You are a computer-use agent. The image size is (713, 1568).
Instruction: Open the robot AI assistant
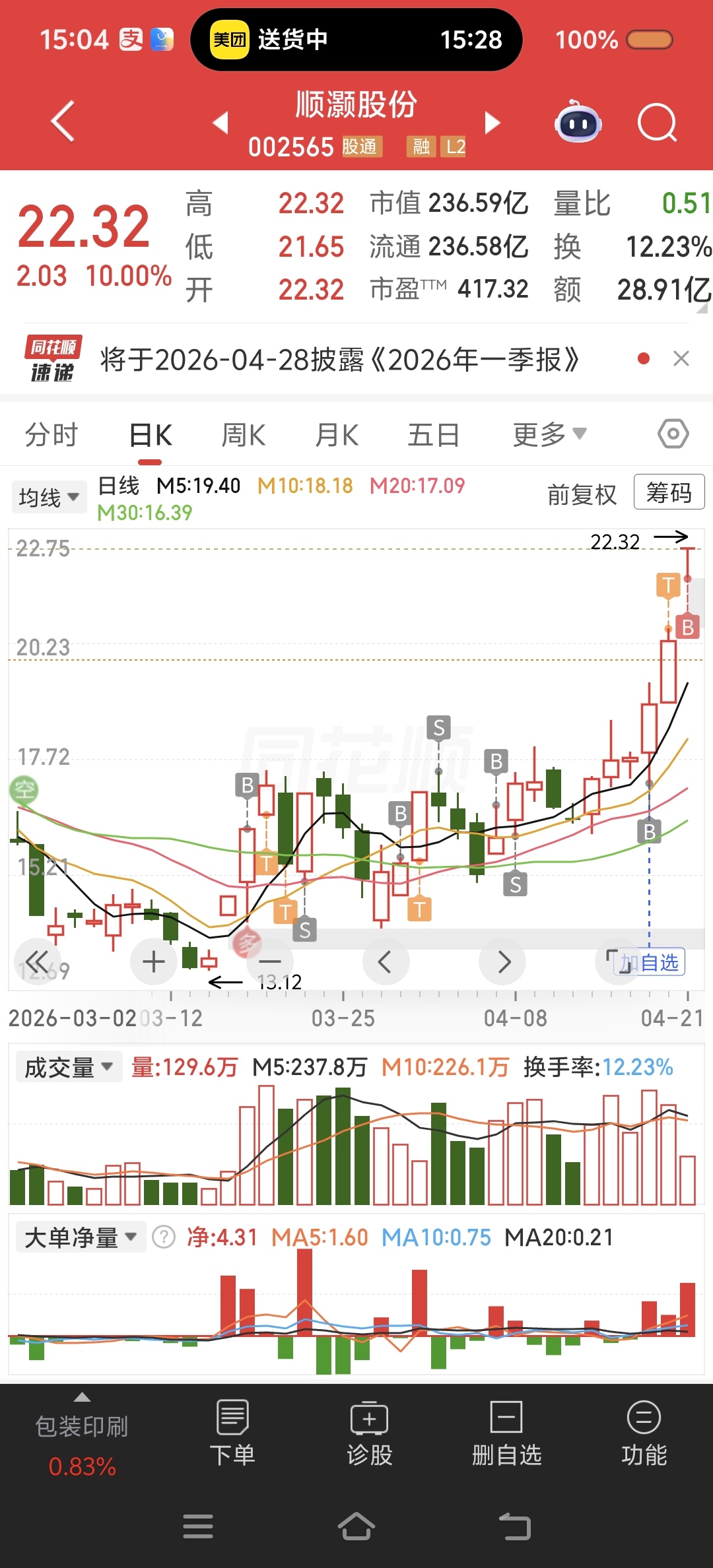point(578,123)
